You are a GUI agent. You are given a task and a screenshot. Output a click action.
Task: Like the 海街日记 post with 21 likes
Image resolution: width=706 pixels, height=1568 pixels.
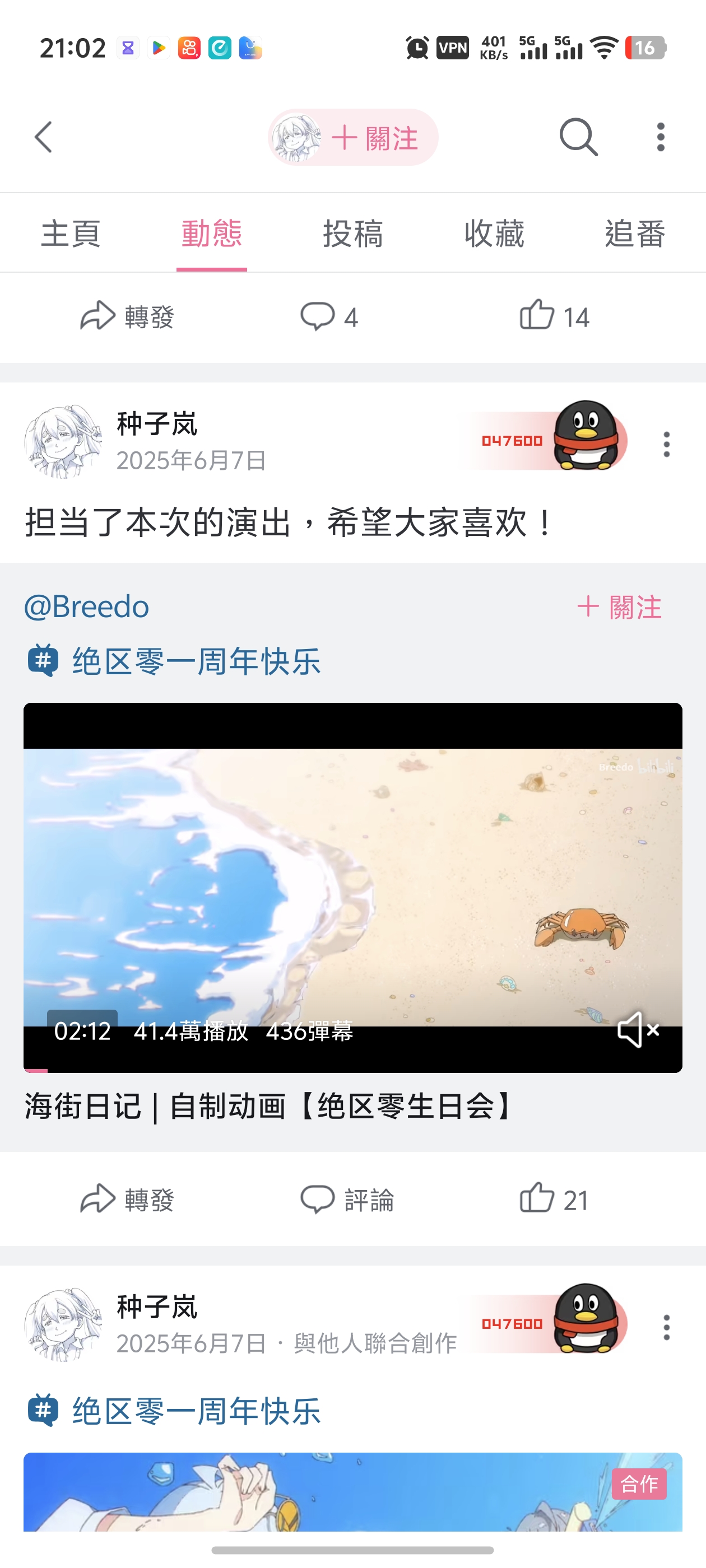[554, 1199]
